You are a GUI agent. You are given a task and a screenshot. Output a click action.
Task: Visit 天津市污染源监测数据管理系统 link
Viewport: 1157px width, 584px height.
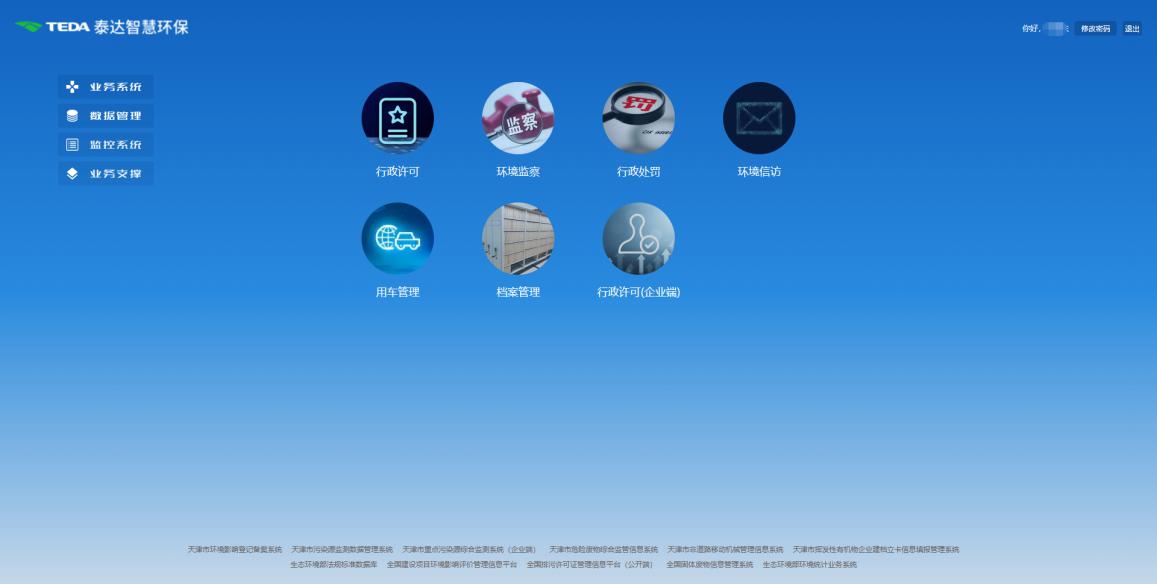click(342, 549)
